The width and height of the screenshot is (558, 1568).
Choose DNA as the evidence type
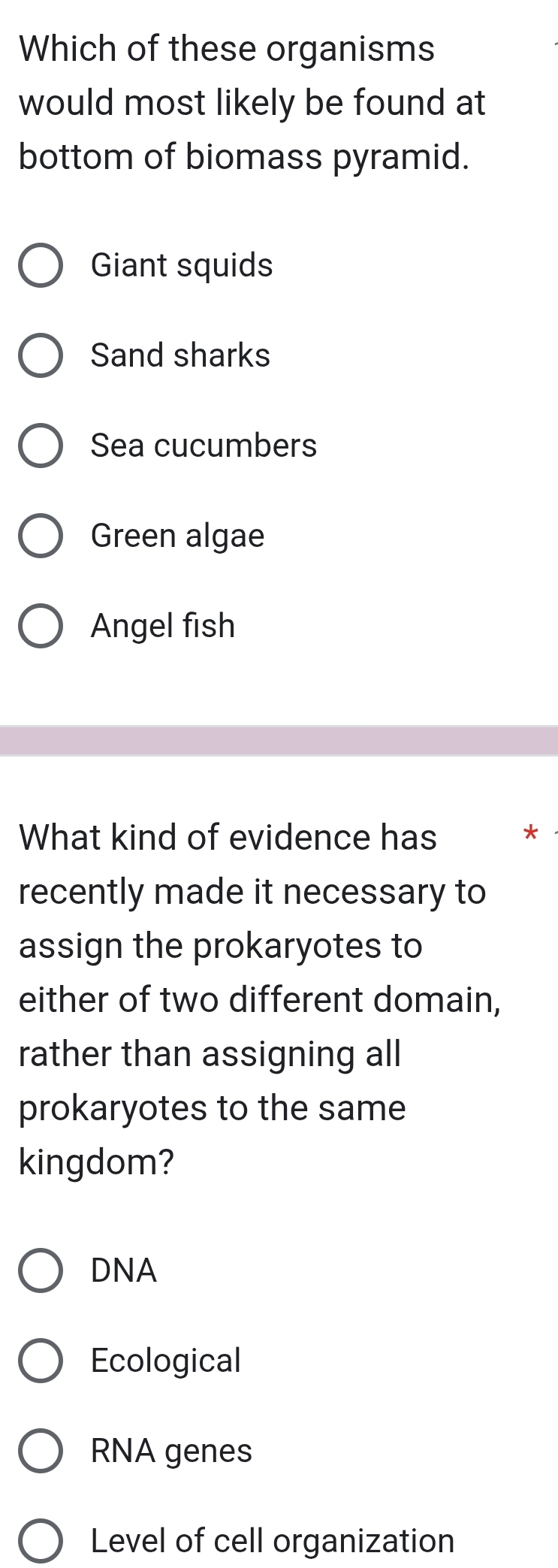pyautogui.click(x=41, y=1270)
